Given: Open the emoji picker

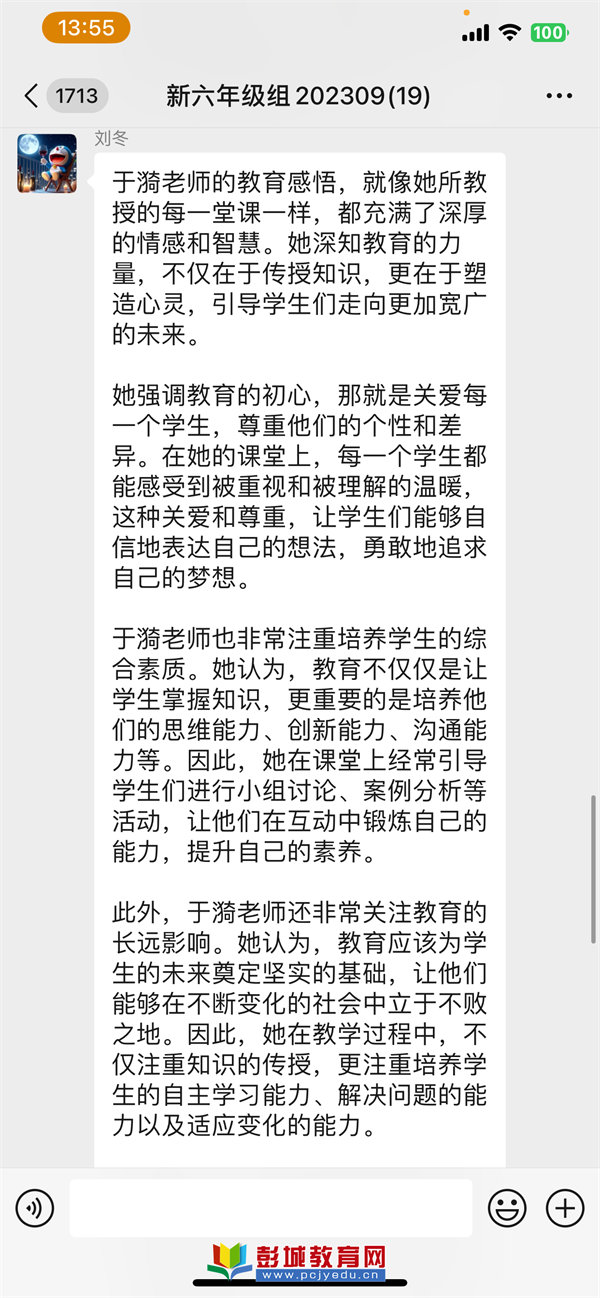Looking at the screenshot, I should pyautogui.click(x=507, y=1208).
